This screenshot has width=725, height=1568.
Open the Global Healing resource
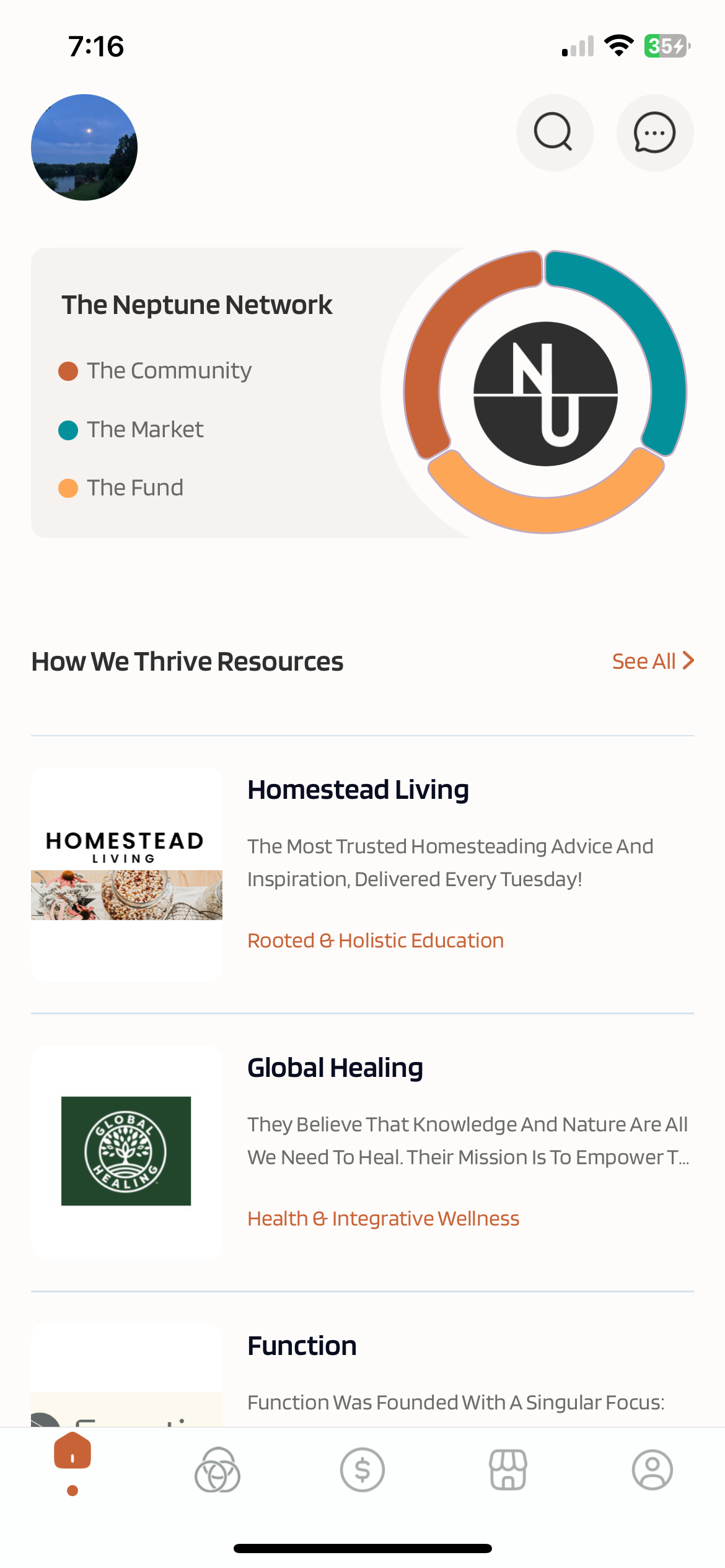click(x=335, y=1068)
